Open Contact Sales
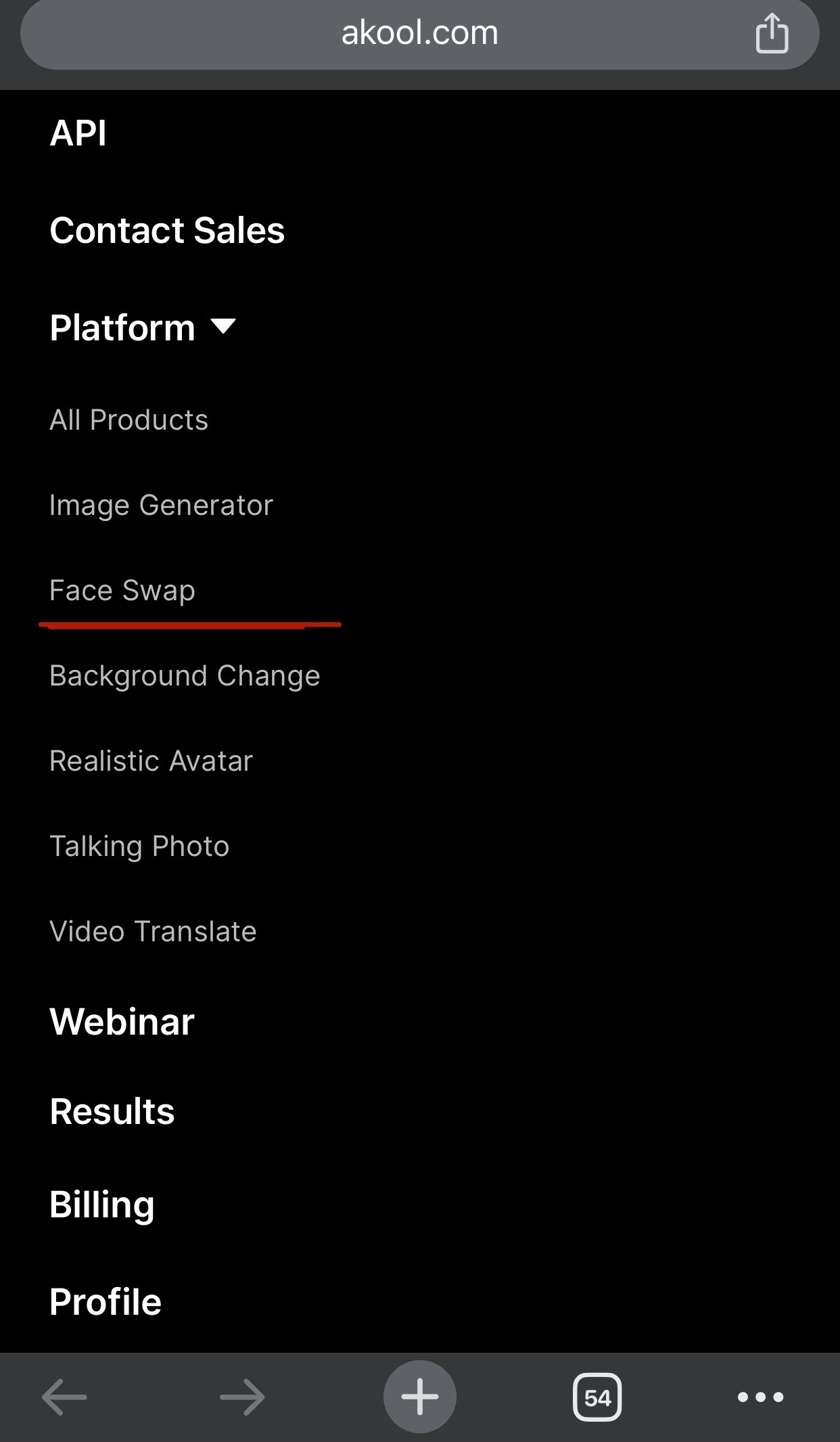This screenshot has width=840, height=1442. [x=167, y=231]
